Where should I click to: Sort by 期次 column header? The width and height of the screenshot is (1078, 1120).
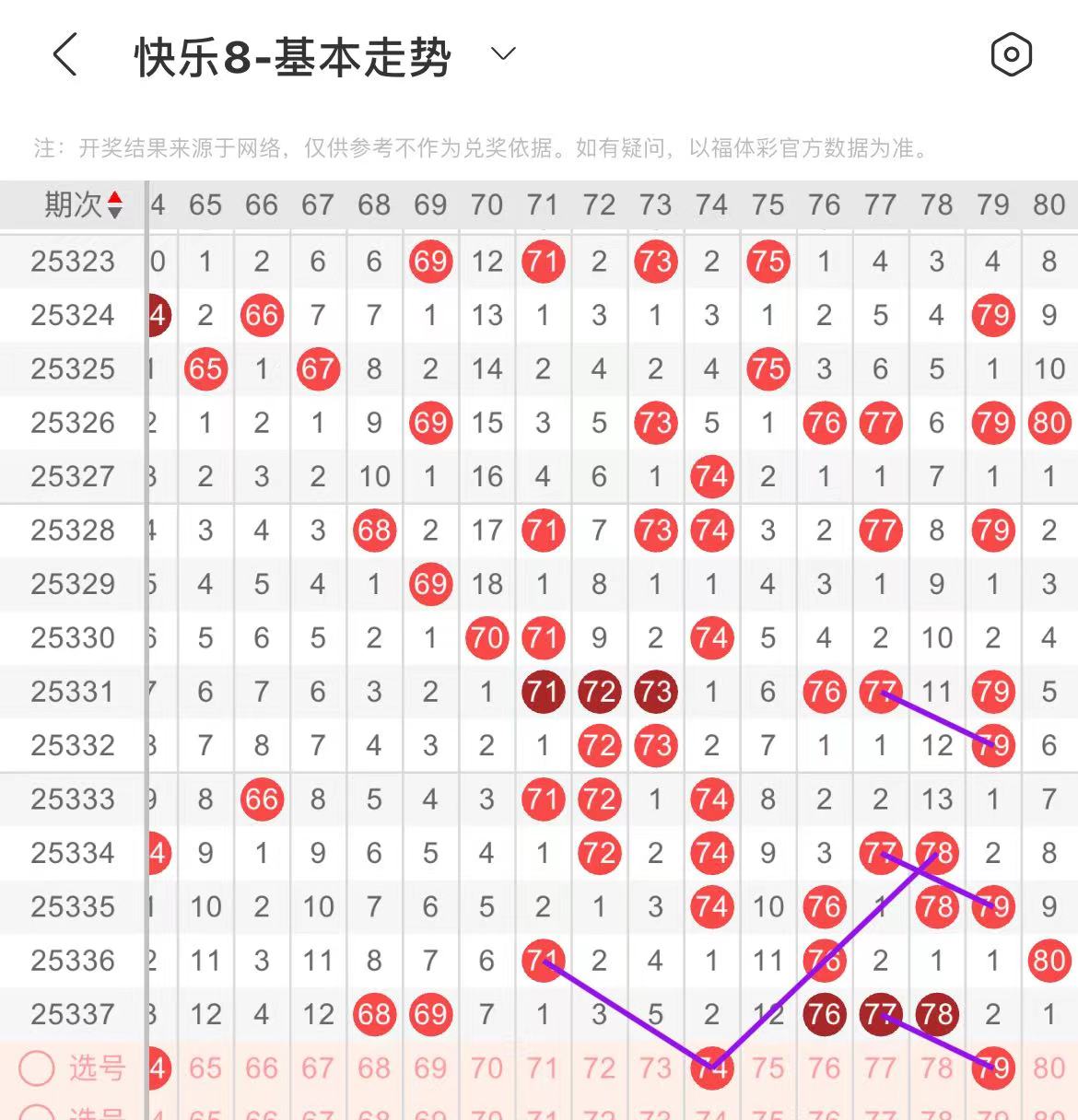click(83, 204)
